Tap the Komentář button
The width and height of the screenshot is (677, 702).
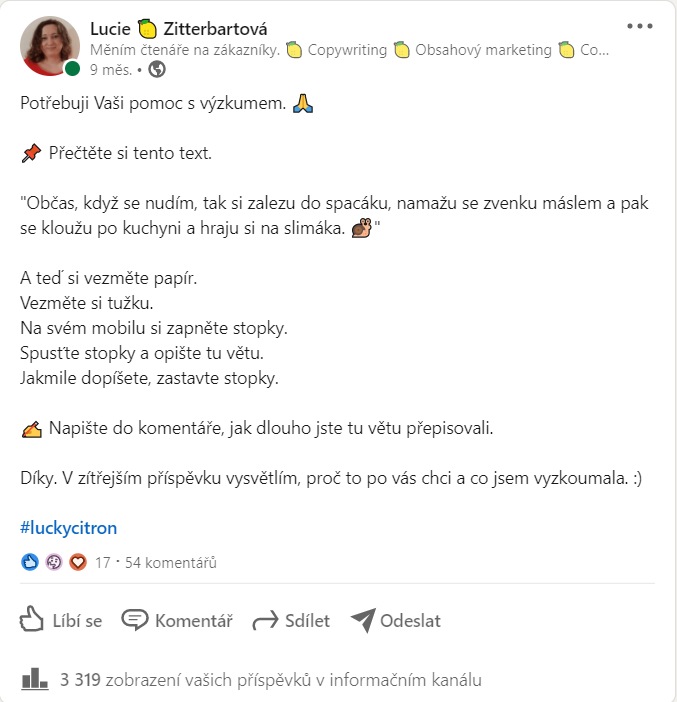pyautogui.click(x=177, y=620)
